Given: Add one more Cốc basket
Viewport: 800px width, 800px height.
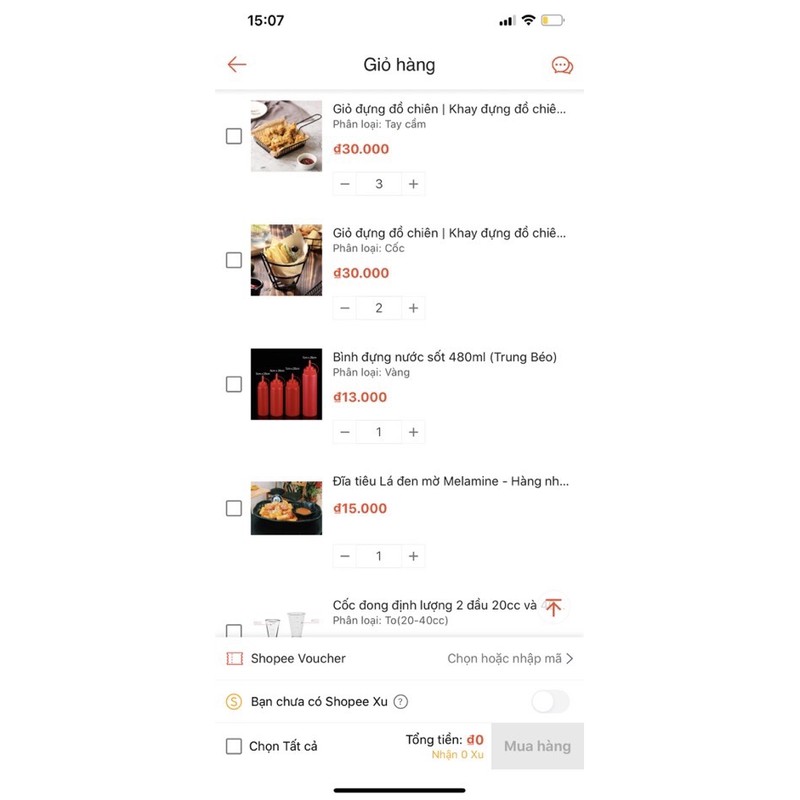Looking at the screenshot, I should pos(413,308).
